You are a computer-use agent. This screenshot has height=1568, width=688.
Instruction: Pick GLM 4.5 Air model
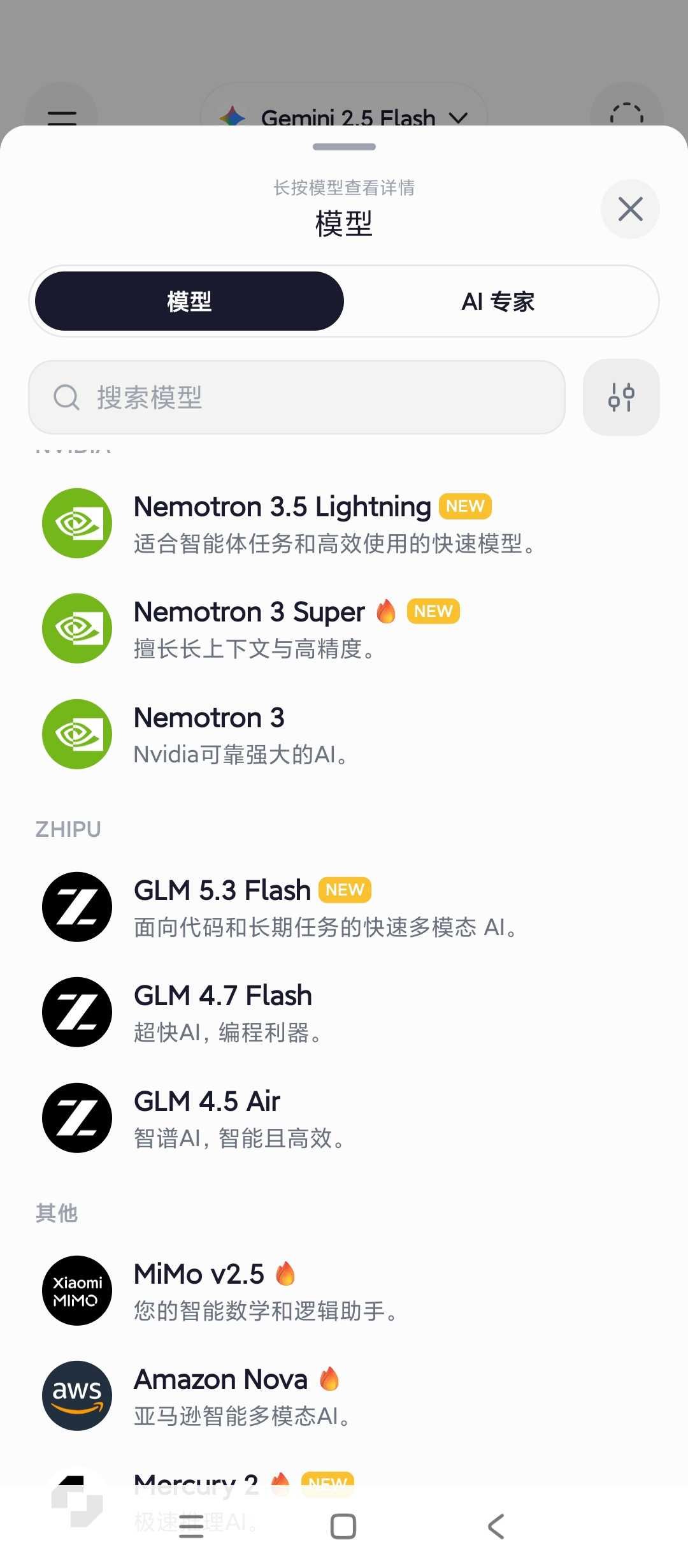coord(344,1118)
